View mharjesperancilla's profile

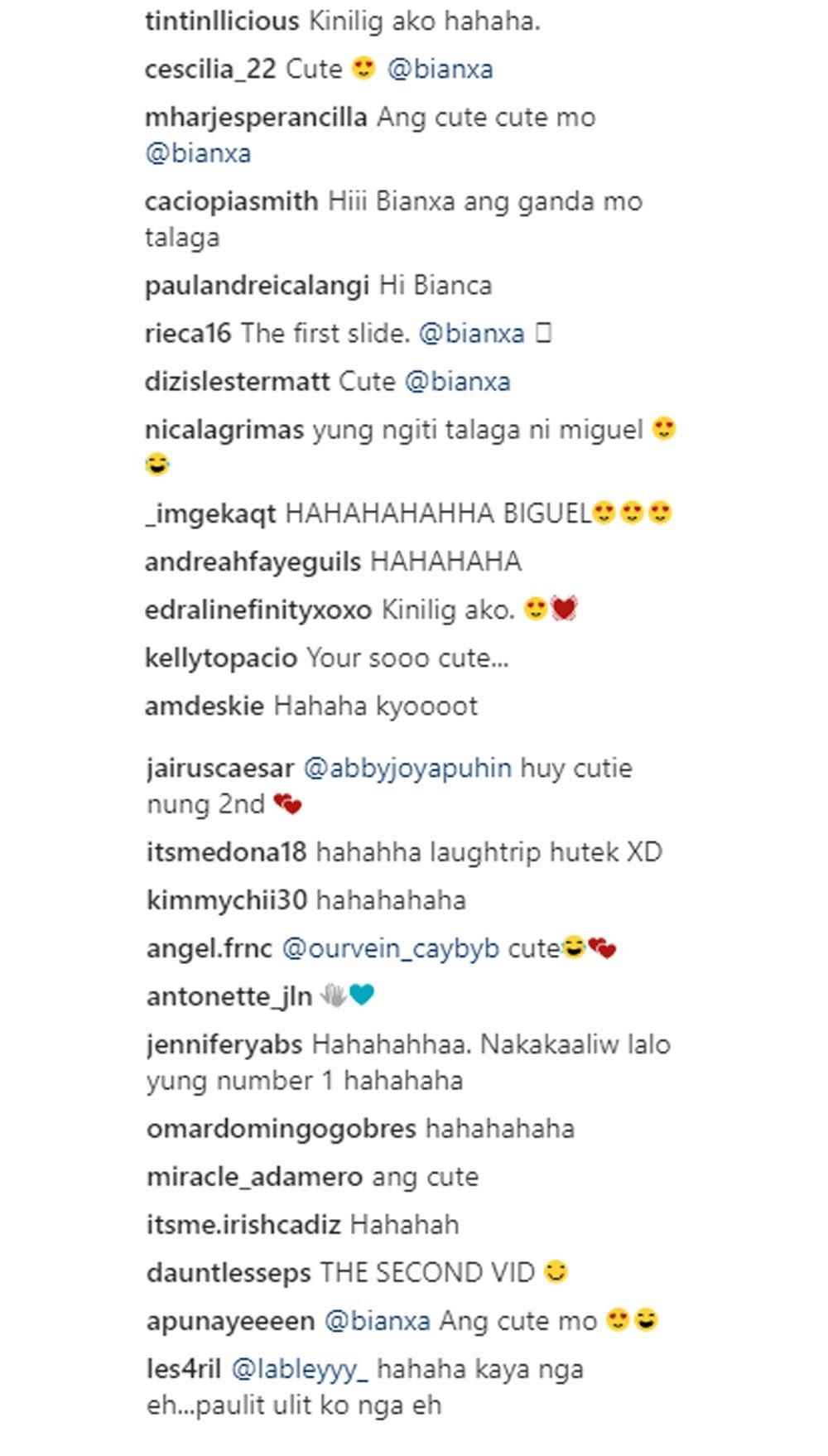click(255, 118)
